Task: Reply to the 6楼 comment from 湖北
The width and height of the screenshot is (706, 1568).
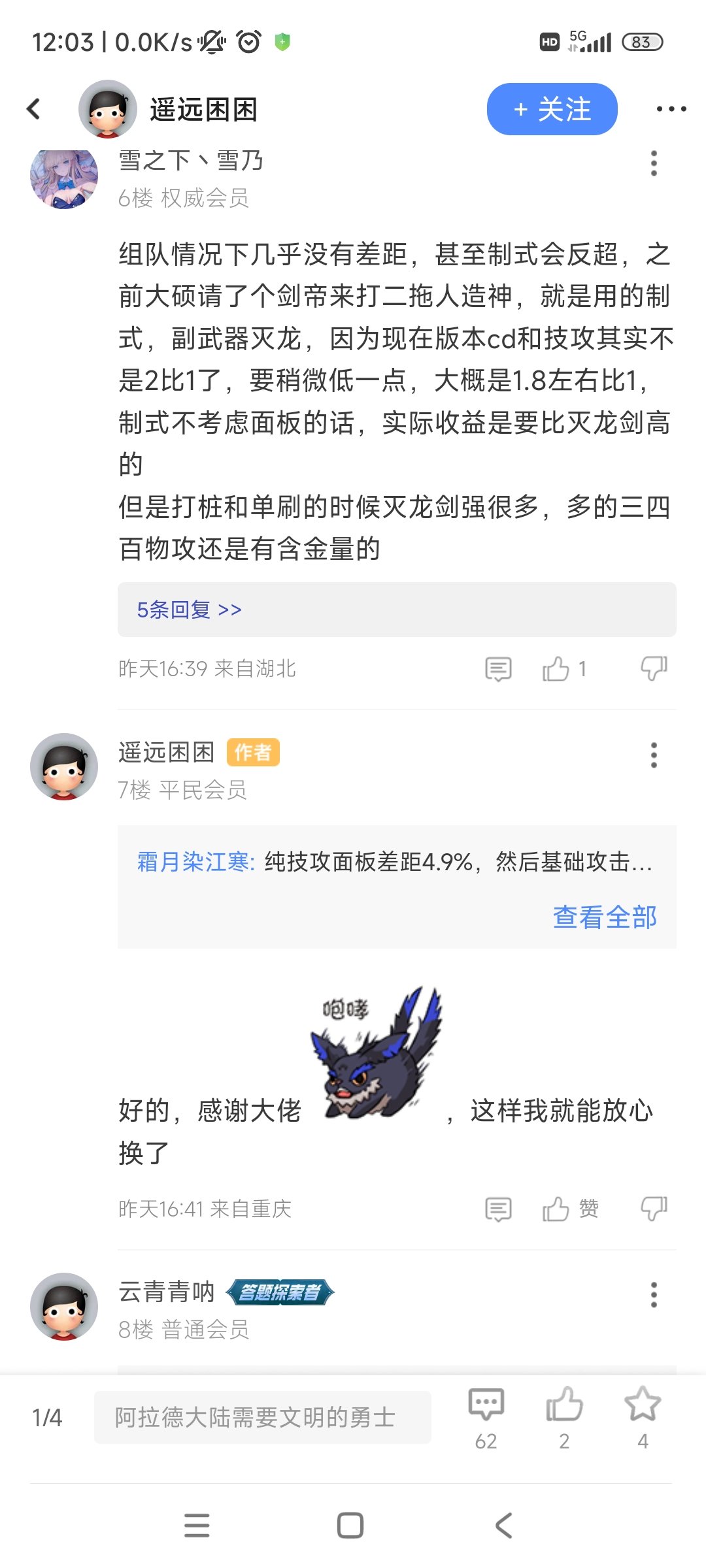Action: click(x=498, y=669)
